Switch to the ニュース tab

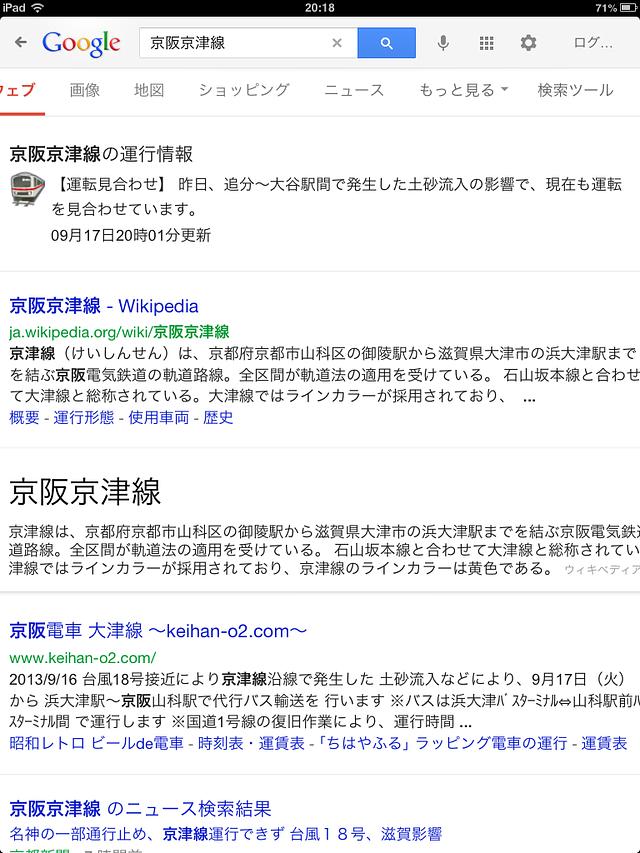click(x=354, y=90)
